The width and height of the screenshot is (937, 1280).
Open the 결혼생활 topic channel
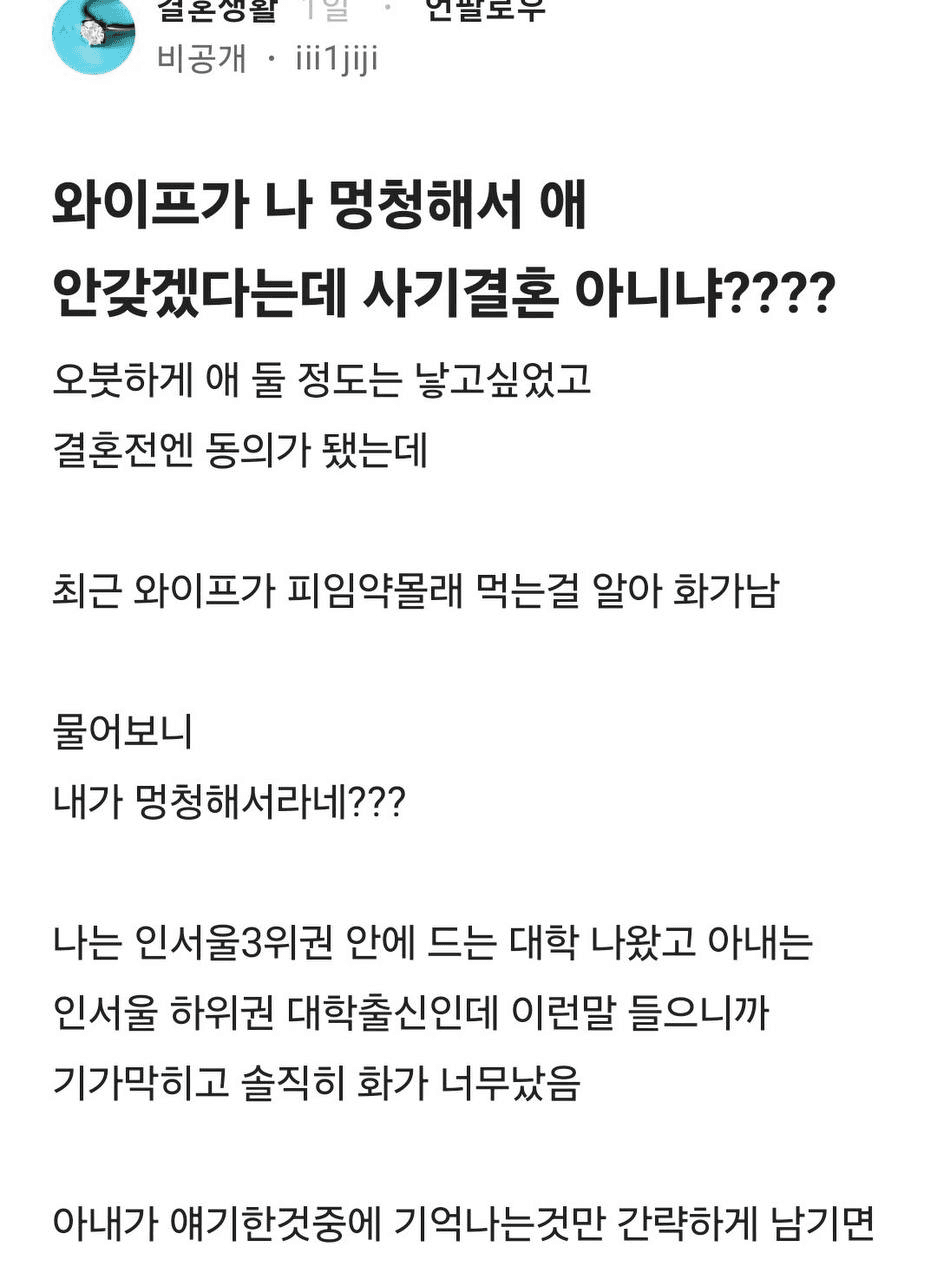(215, 10)
